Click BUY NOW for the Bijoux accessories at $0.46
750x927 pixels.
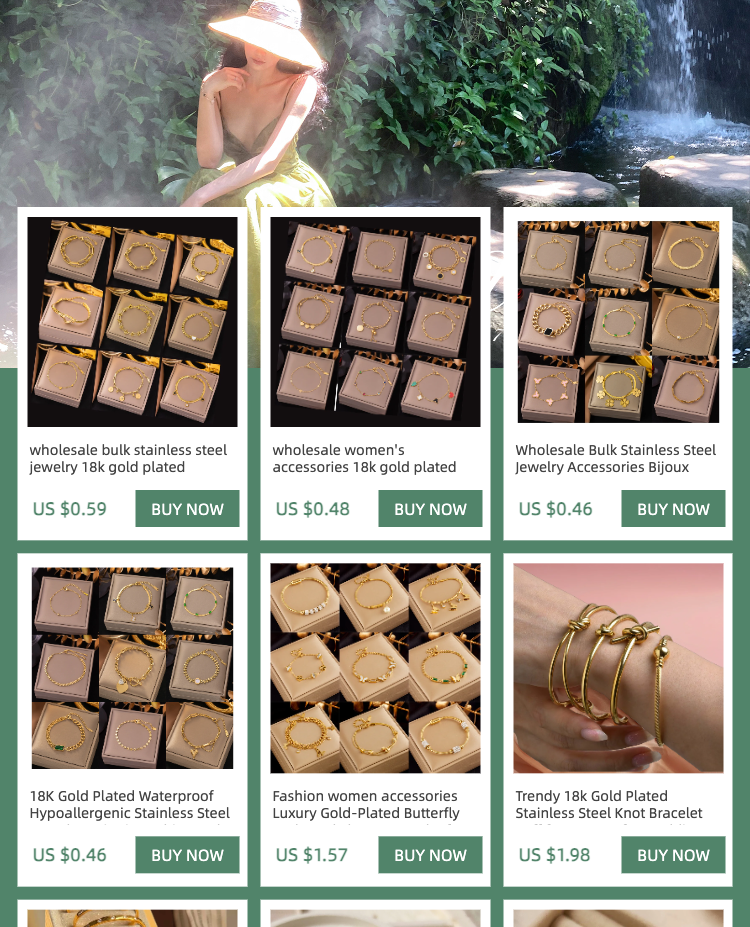click(673, 508)
